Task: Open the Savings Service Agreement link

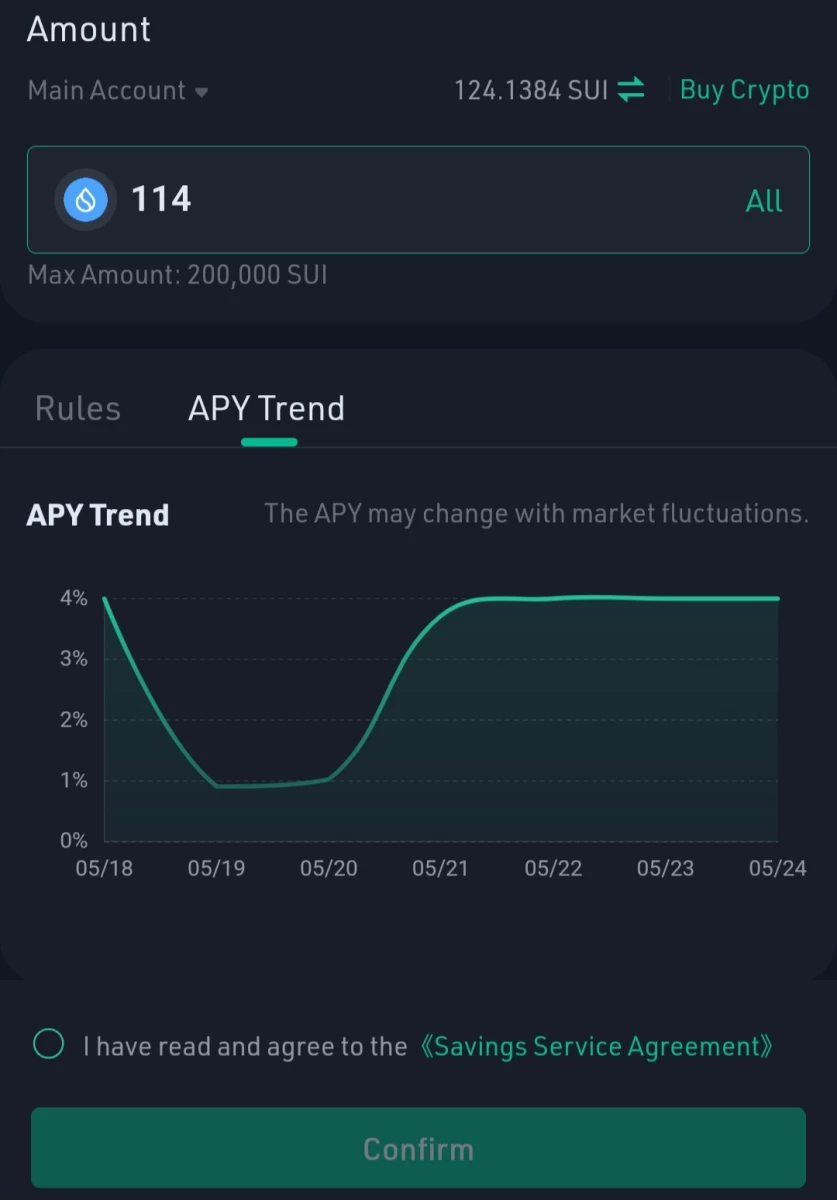Action: tap(595, 1046)
